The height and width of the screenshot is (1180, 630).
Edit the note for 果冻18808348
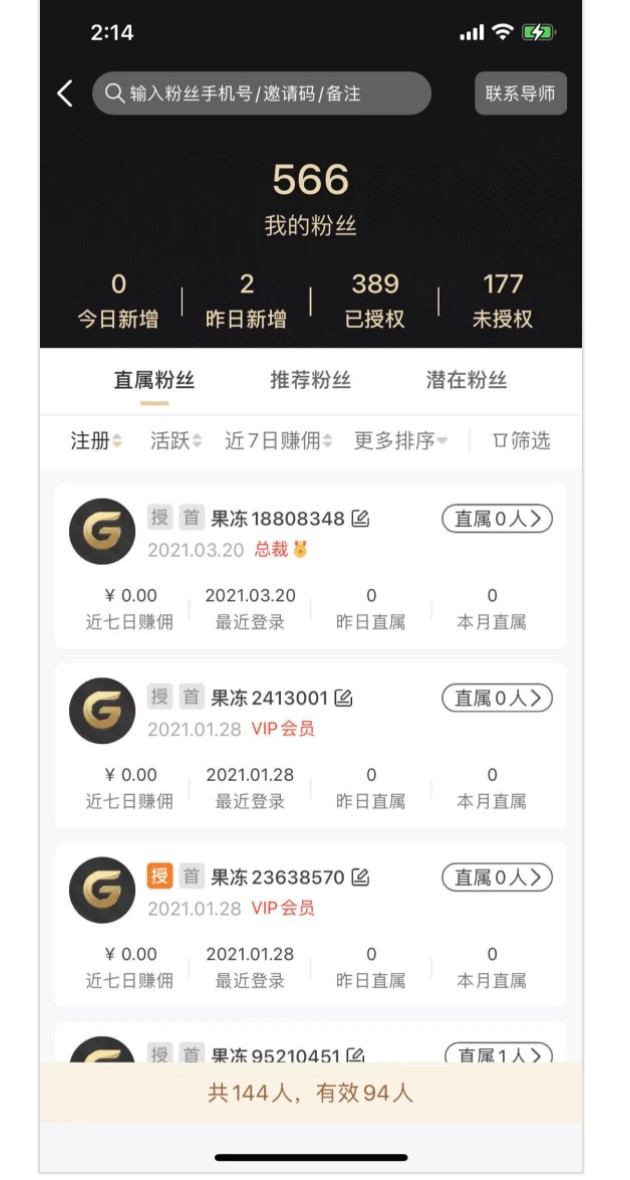point(361,519)
